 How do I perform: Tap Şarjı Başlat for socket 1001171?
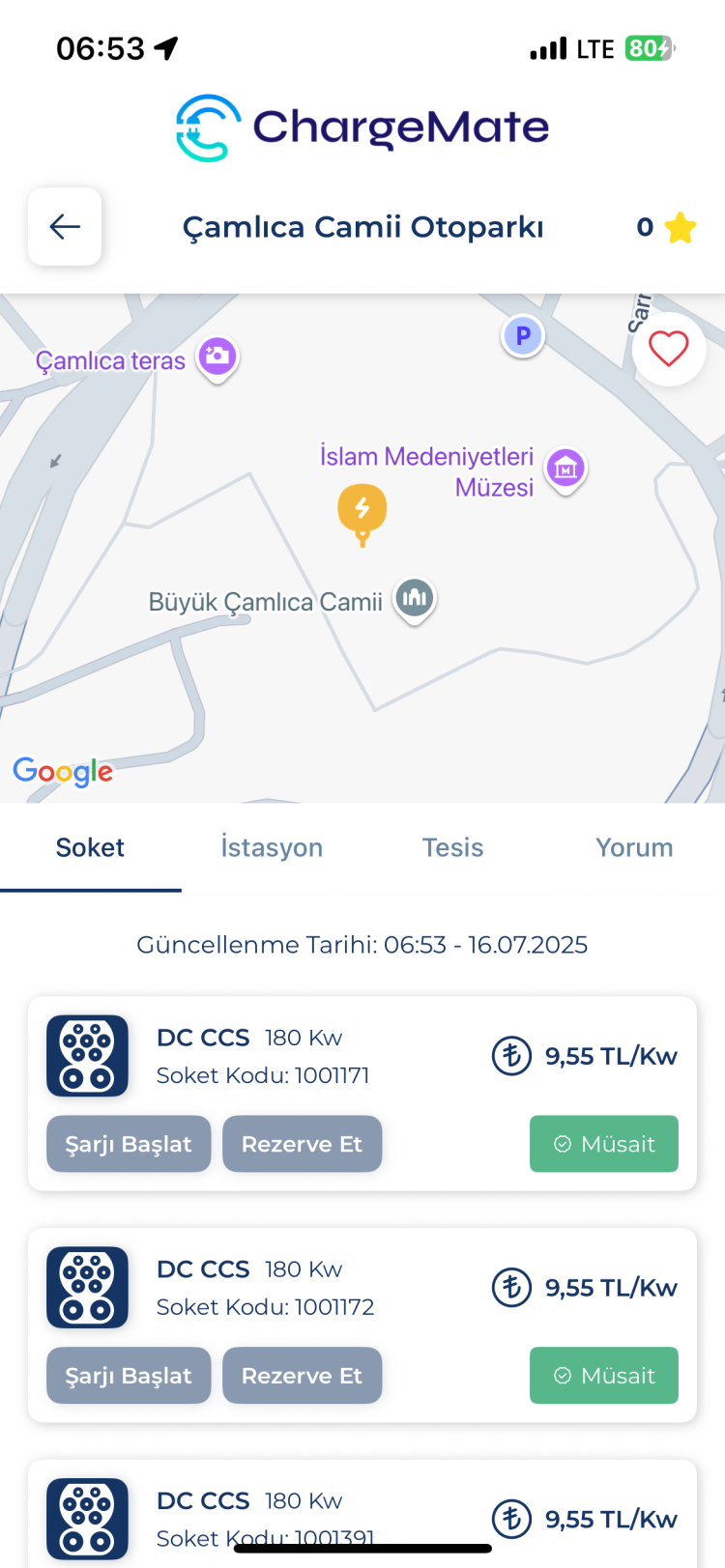coord(129,1144)
